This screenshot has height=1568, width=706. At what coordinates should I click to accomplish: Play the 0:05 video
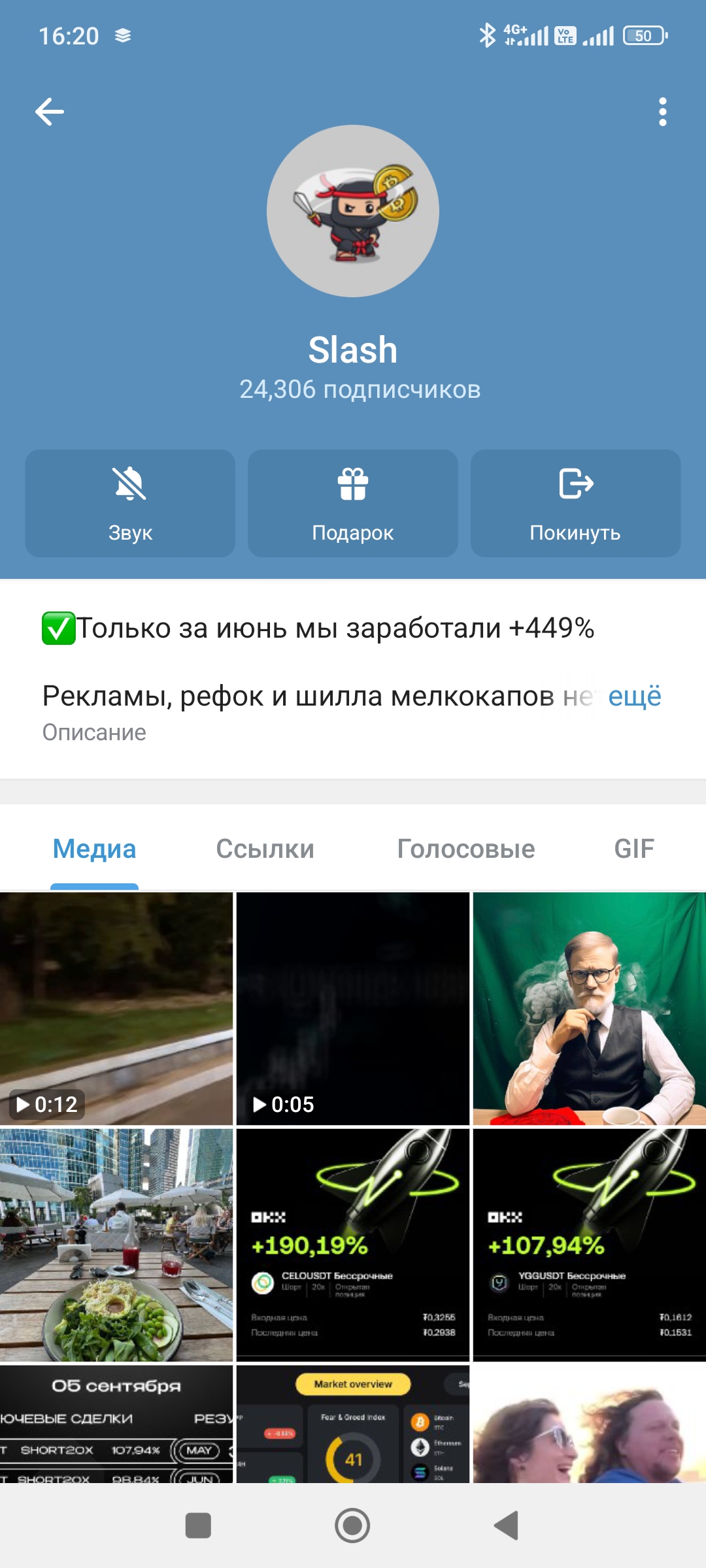(x=353, y=1008)
